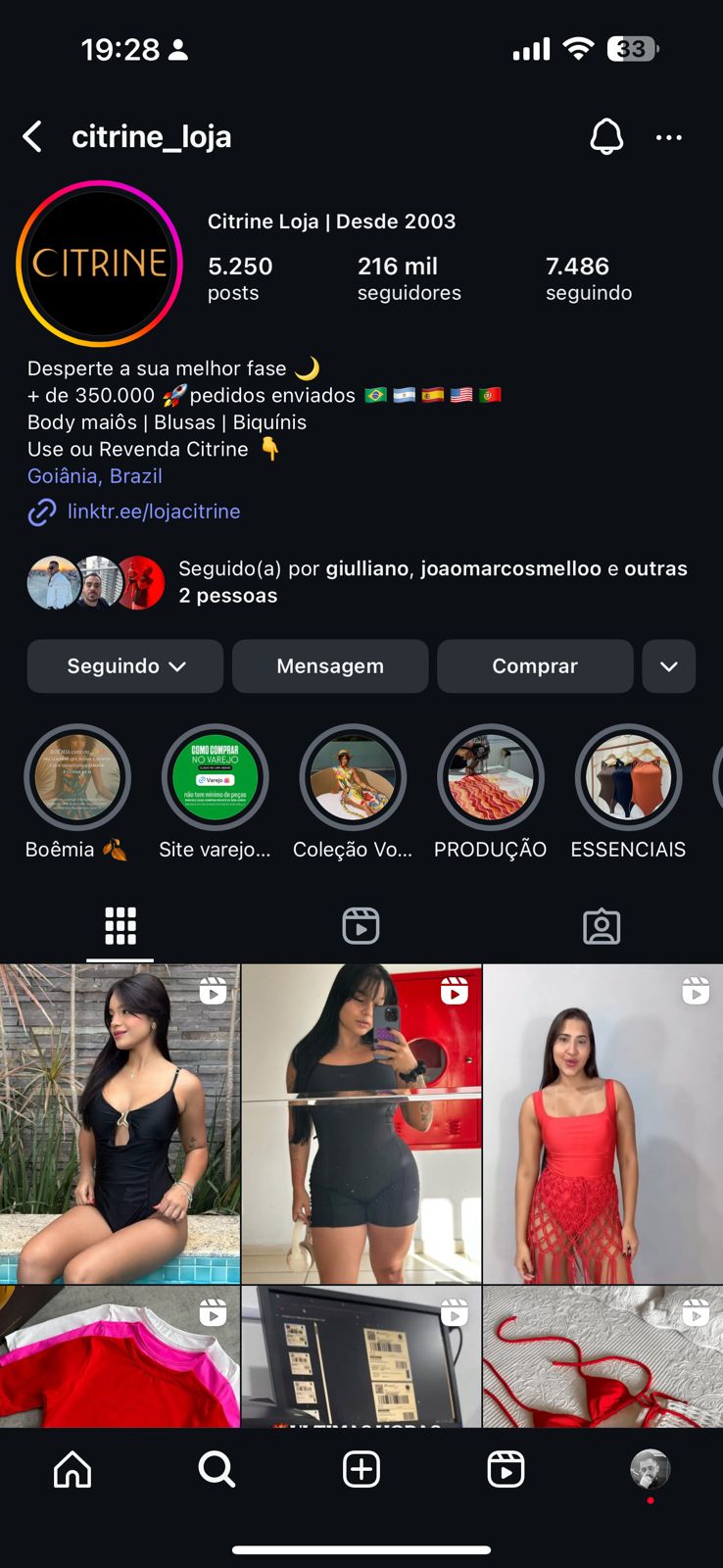Switch to the Reels profile tab

(361, 926)
